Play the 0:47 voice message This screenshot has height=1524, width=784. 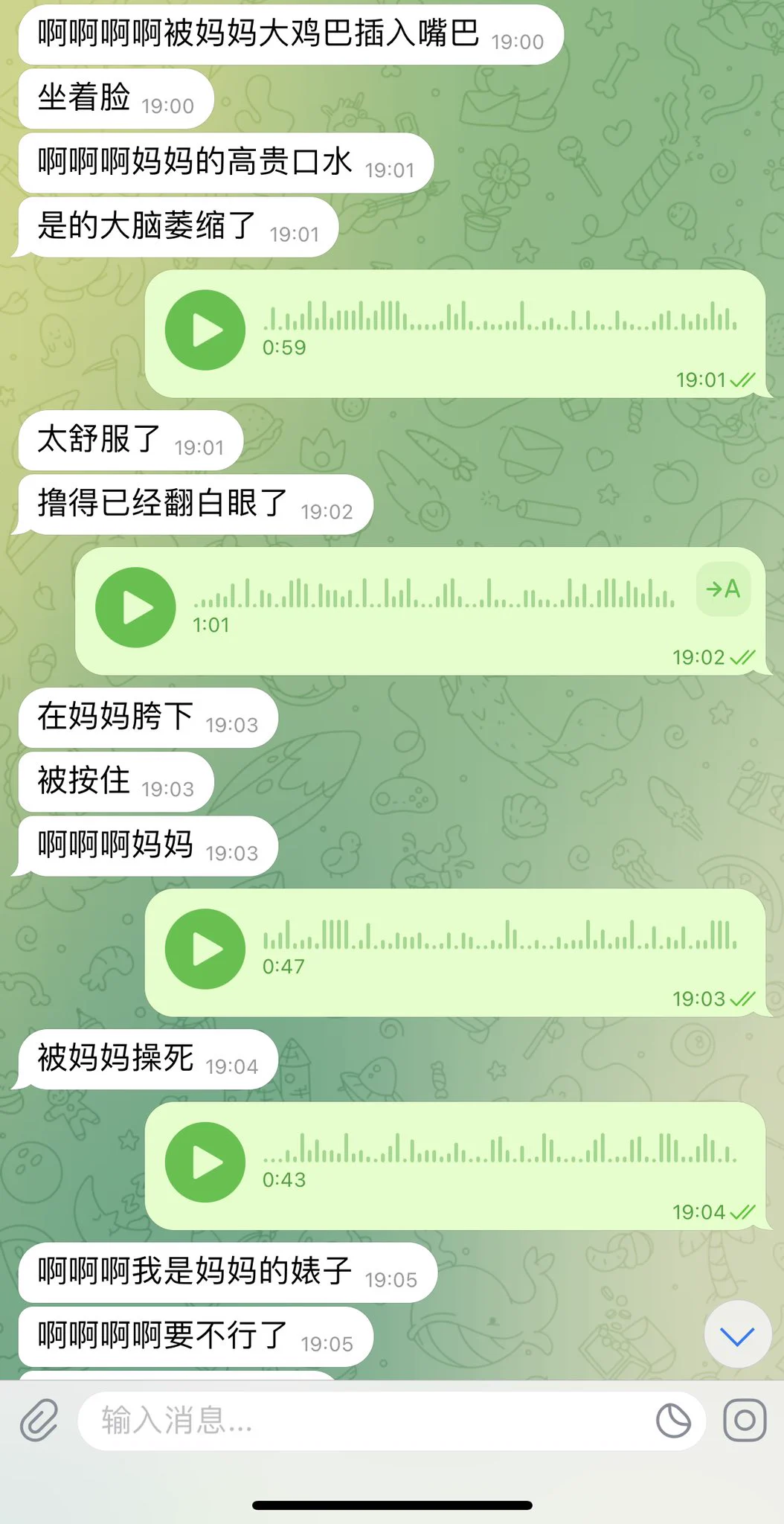[205, 950]
